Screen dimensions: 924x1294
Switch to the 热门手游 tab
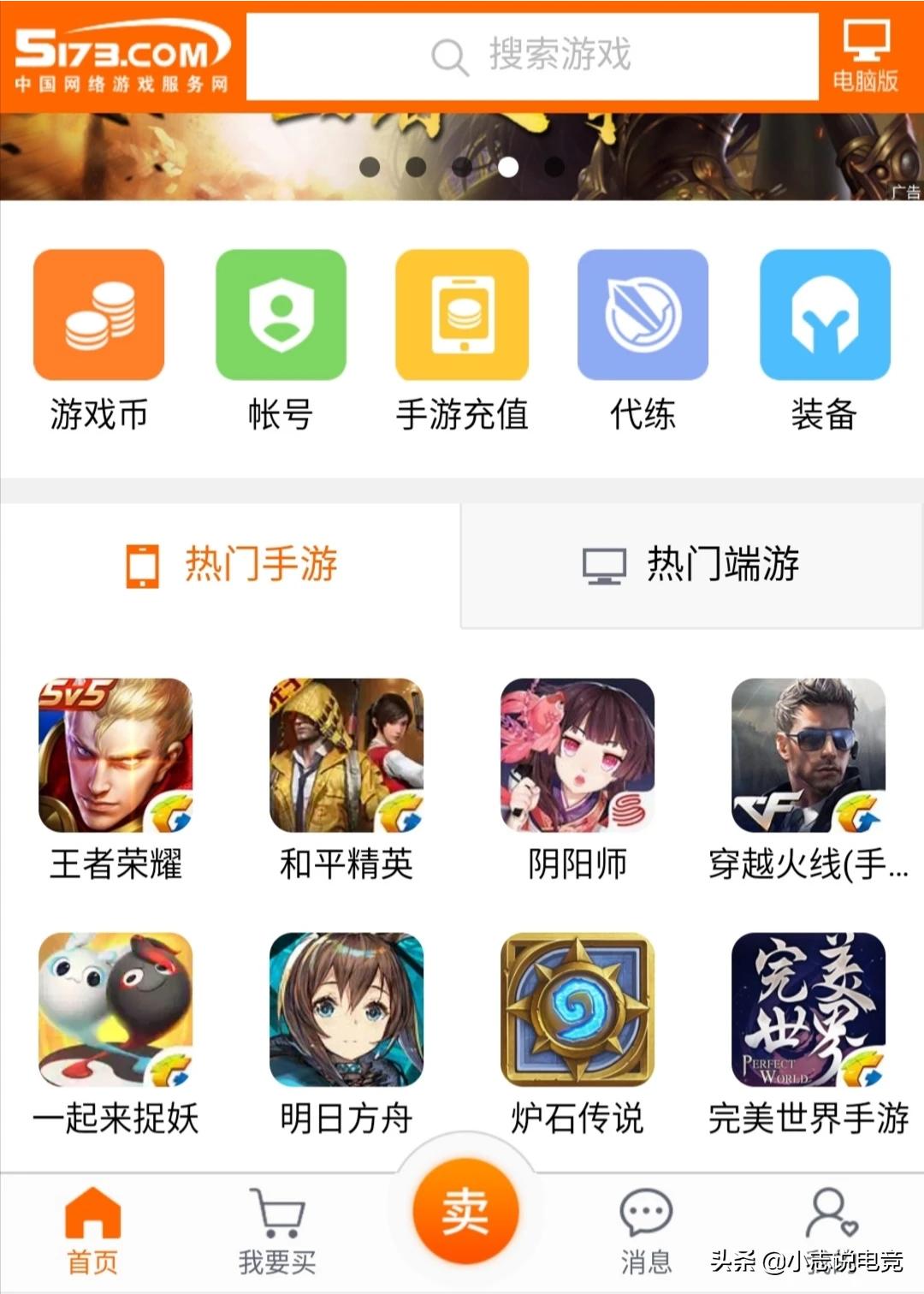coord(231,565)
